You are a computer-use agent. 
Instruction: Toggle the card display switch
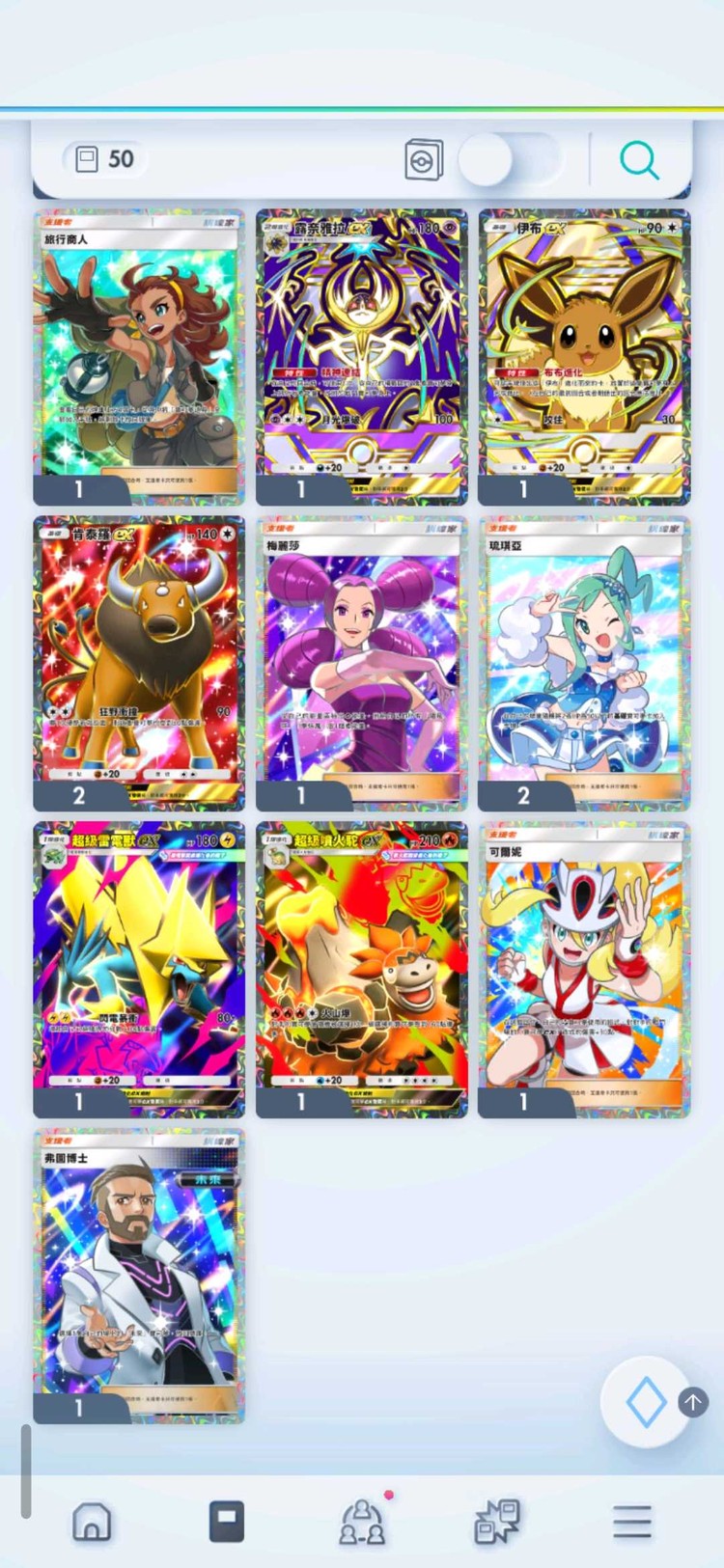pyautogui.click(x=509, y=160)
